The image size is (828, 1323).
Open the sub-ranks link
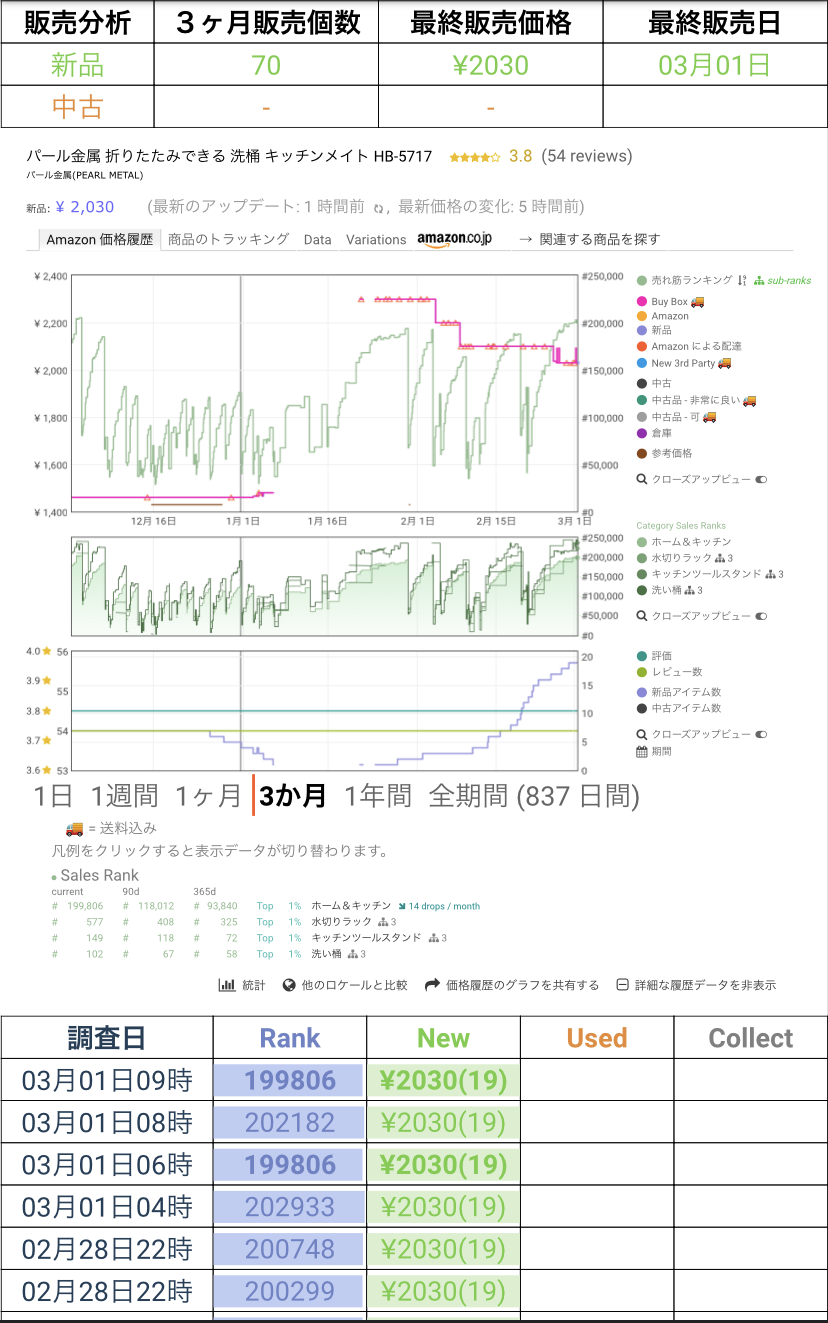pyautogui.click(x=788, y=281)
